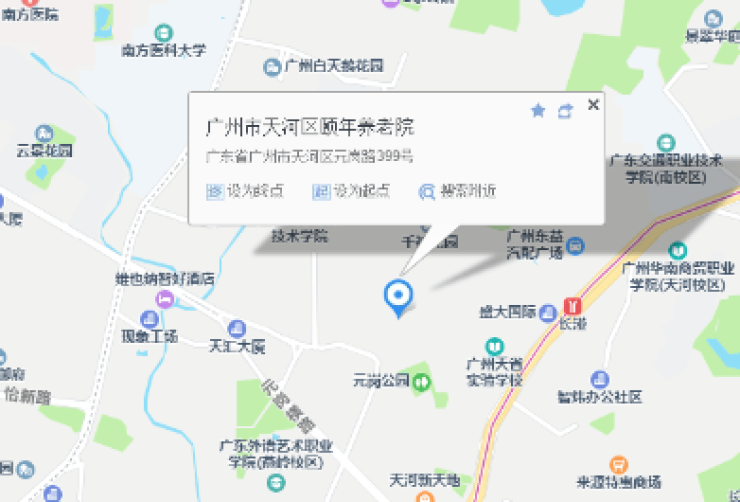This screenshot has height=502, width=740.
Task: Open 搜索附近 to search nearby
Action: pyautogui.click(x=457, y=190)
